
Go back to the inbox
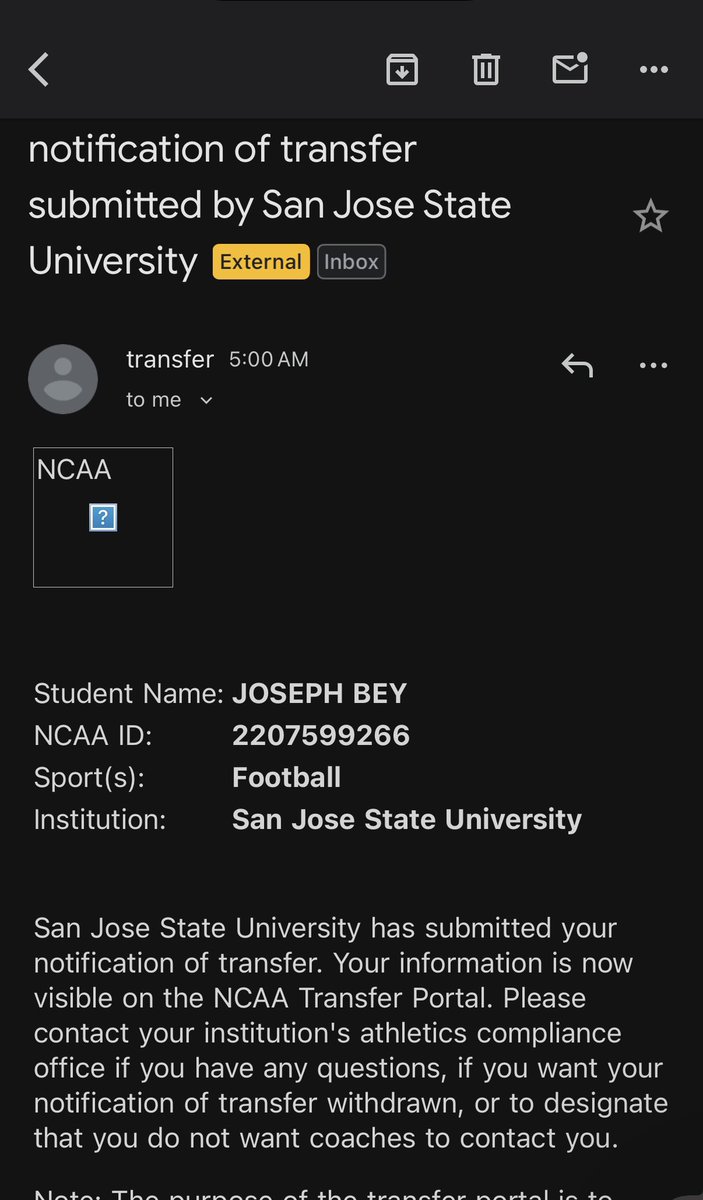tap(39, 70)
